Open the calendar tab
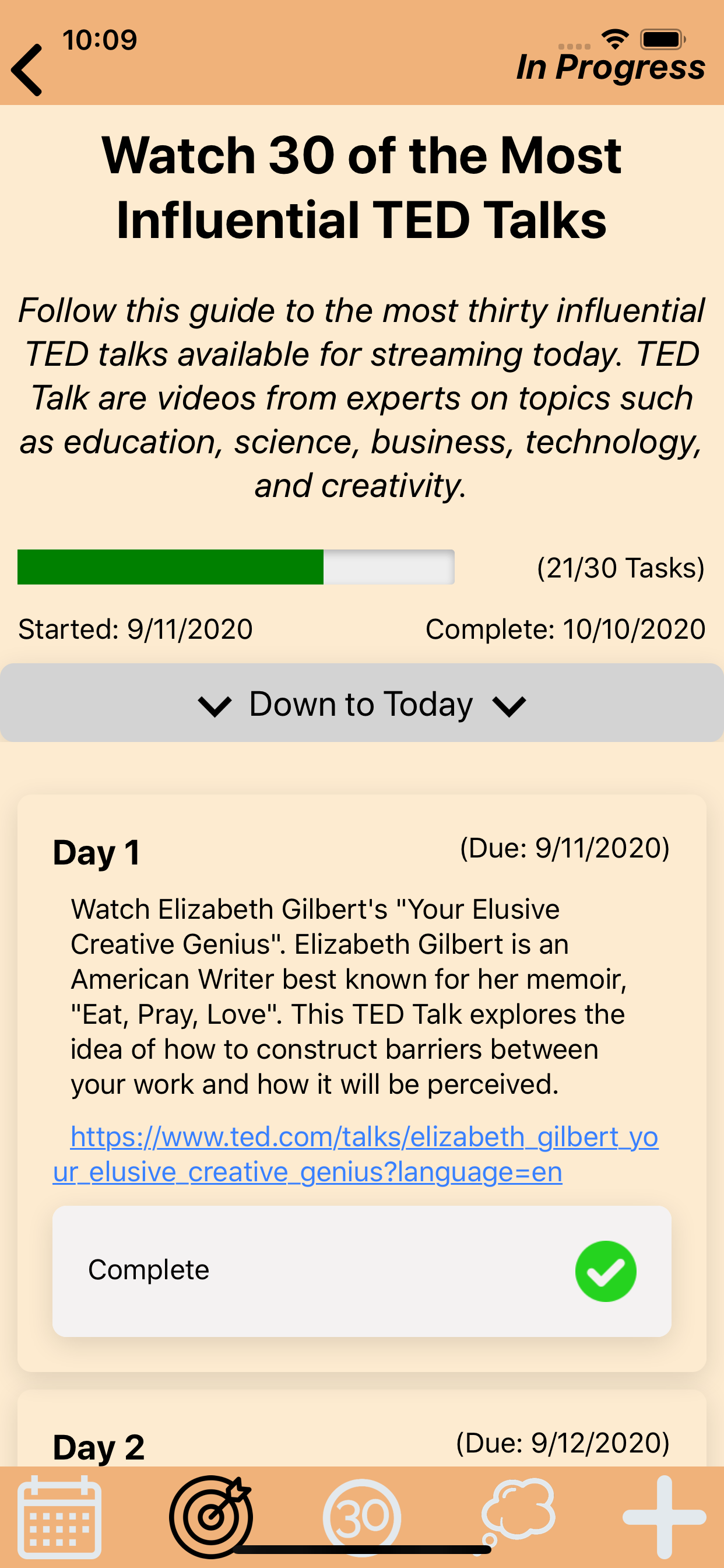The width and height of the screenshot is (724, 1568). 59,1515
